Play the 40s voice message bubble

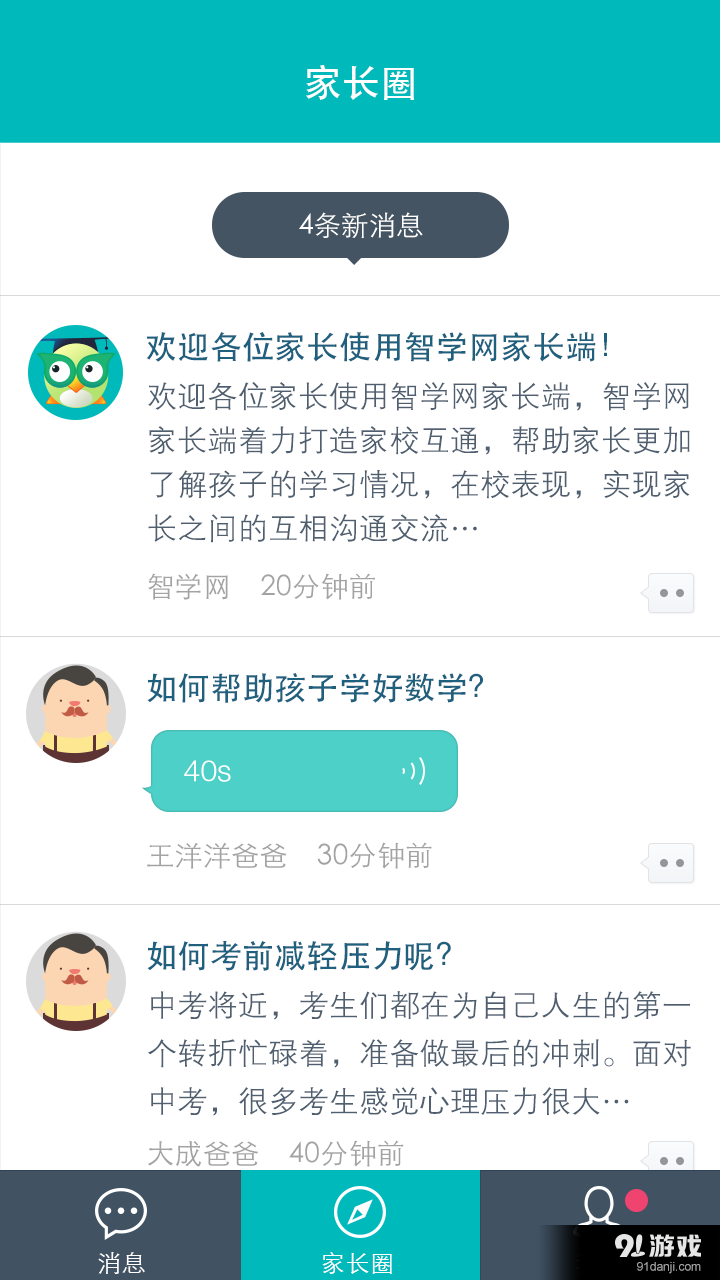(x=304, y=770)
